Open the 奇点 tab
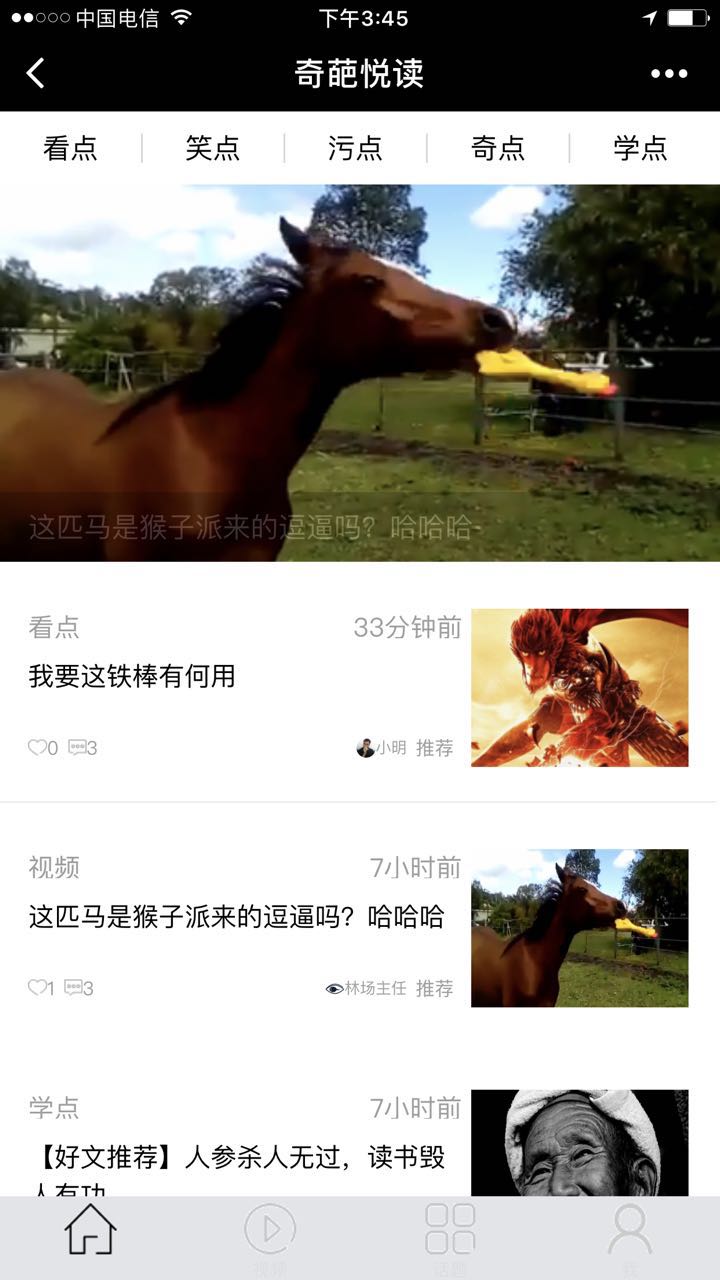Viewport: 720px width, 1280px height. click(498, 148)
